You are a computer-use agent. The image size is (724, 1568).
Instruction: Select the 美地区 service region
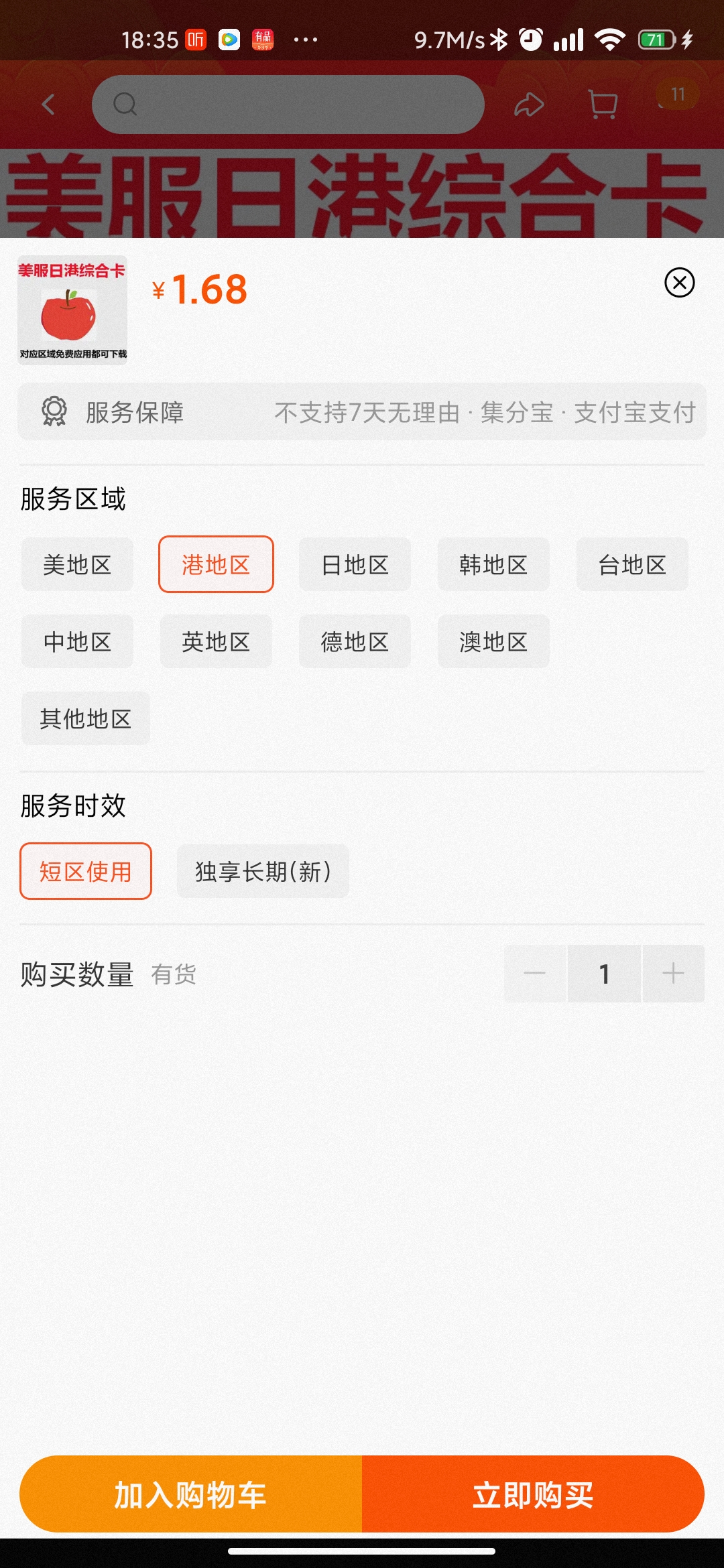point(77,564)
